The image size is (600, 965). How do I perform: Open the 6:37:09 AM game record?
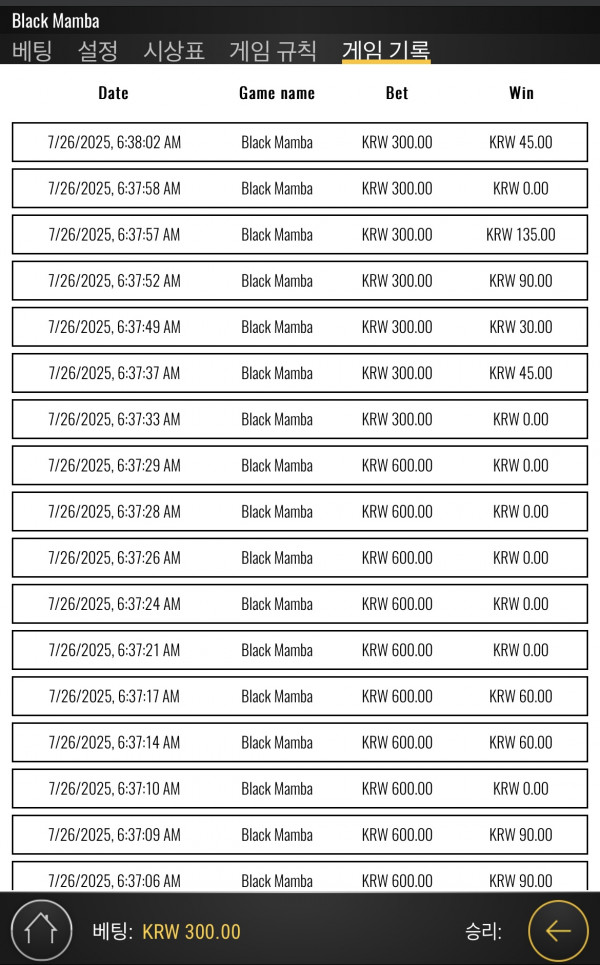(x=300, y=835)
